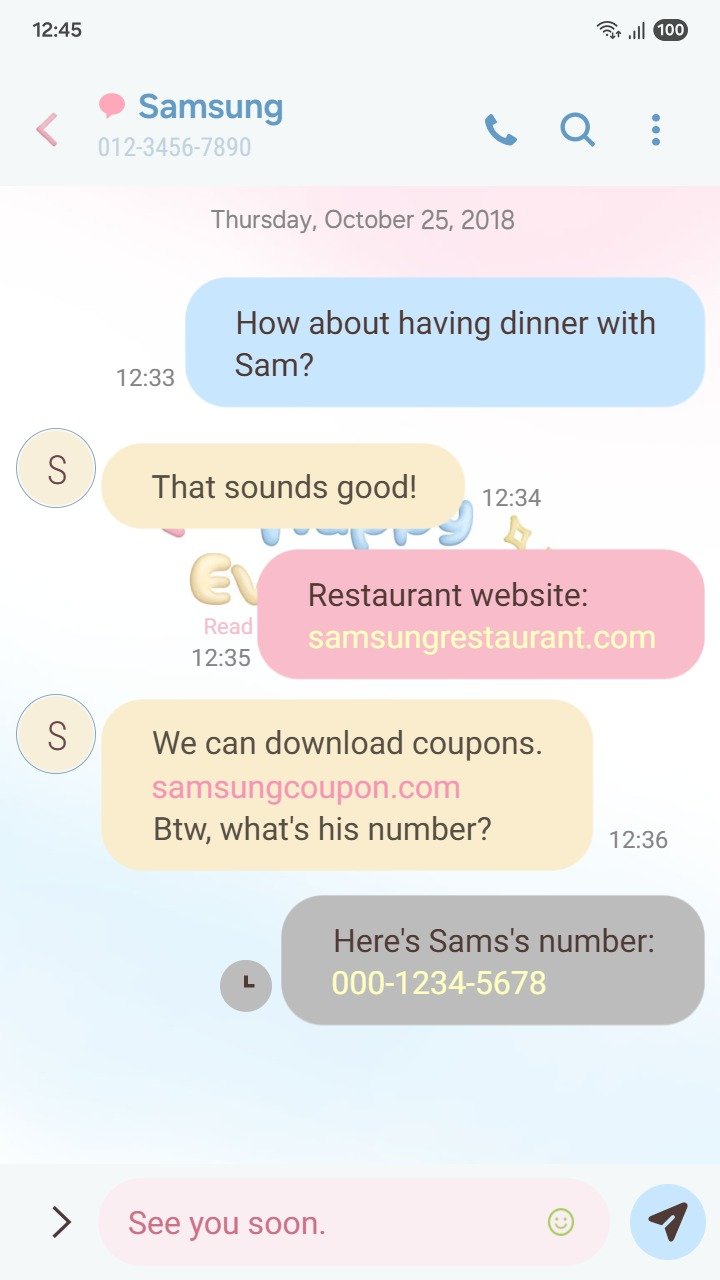Open the avatar beside "That sounds good!"
The height and width of the screenshot is (1280, 720).
[x=56, y=468]
